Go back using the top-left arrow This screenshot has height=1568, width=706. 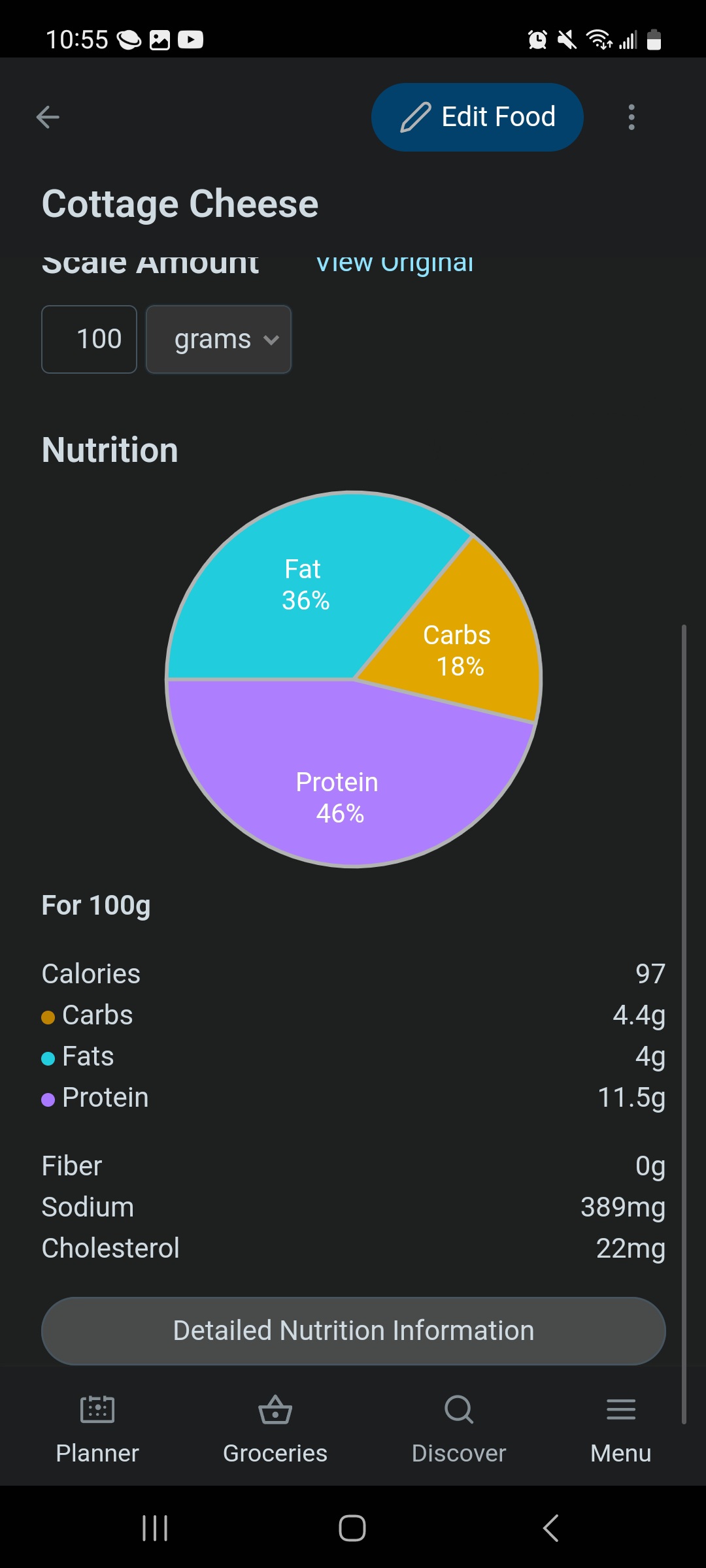tap(48, 117)
